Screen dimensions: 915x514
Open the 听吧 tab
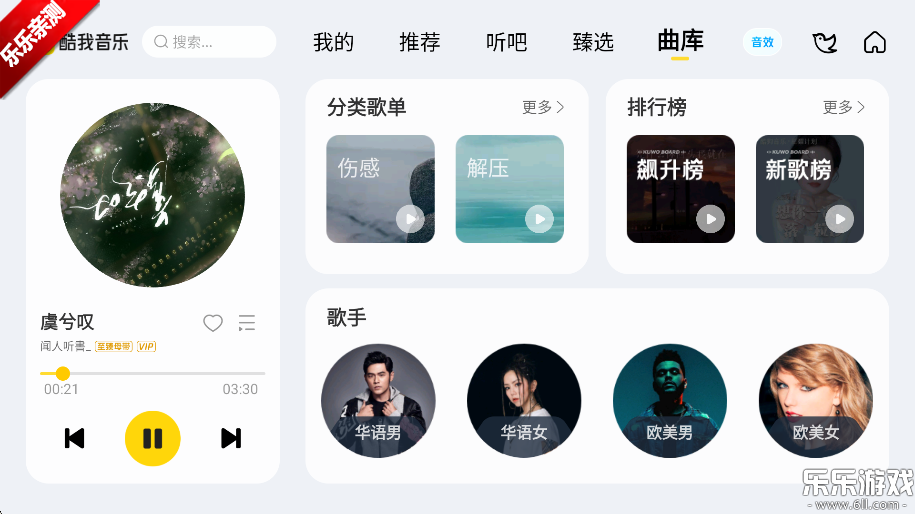point(506,42)
